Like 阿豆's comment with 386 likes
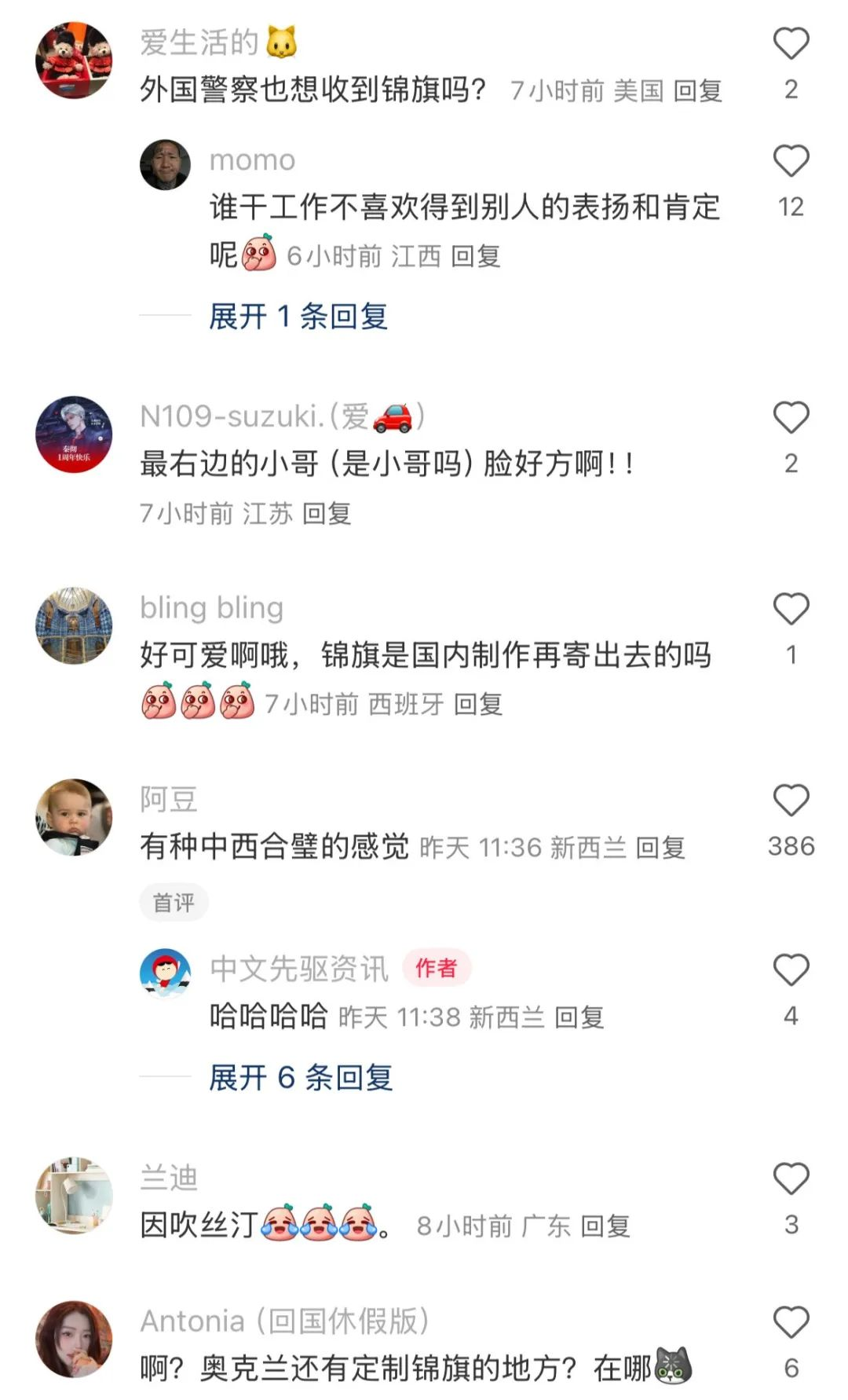Viewport: 848px width, 1400px height. tap(791, 801)
